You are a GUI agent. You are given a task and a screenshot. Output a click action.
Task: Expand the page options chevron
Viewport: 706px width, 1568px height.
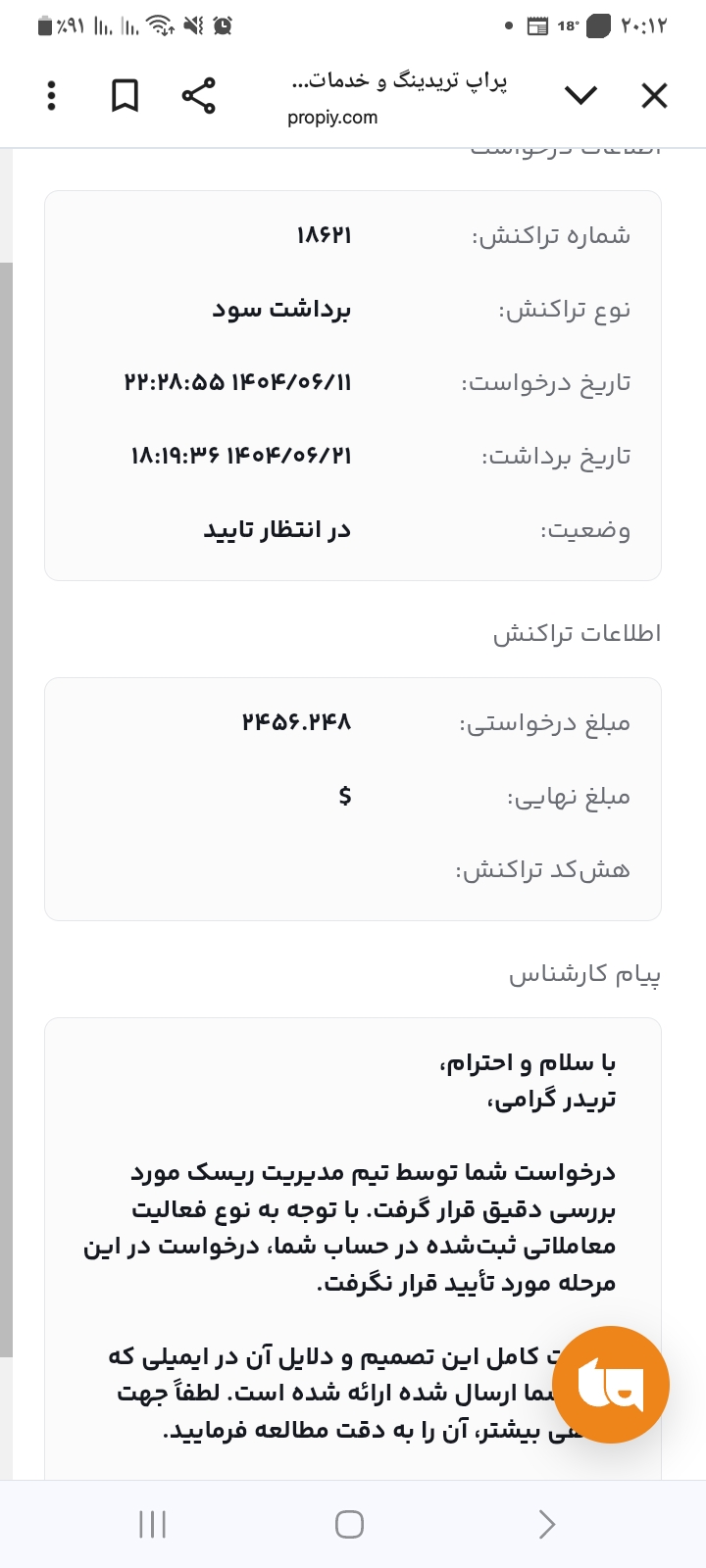[x=581, y=95]
